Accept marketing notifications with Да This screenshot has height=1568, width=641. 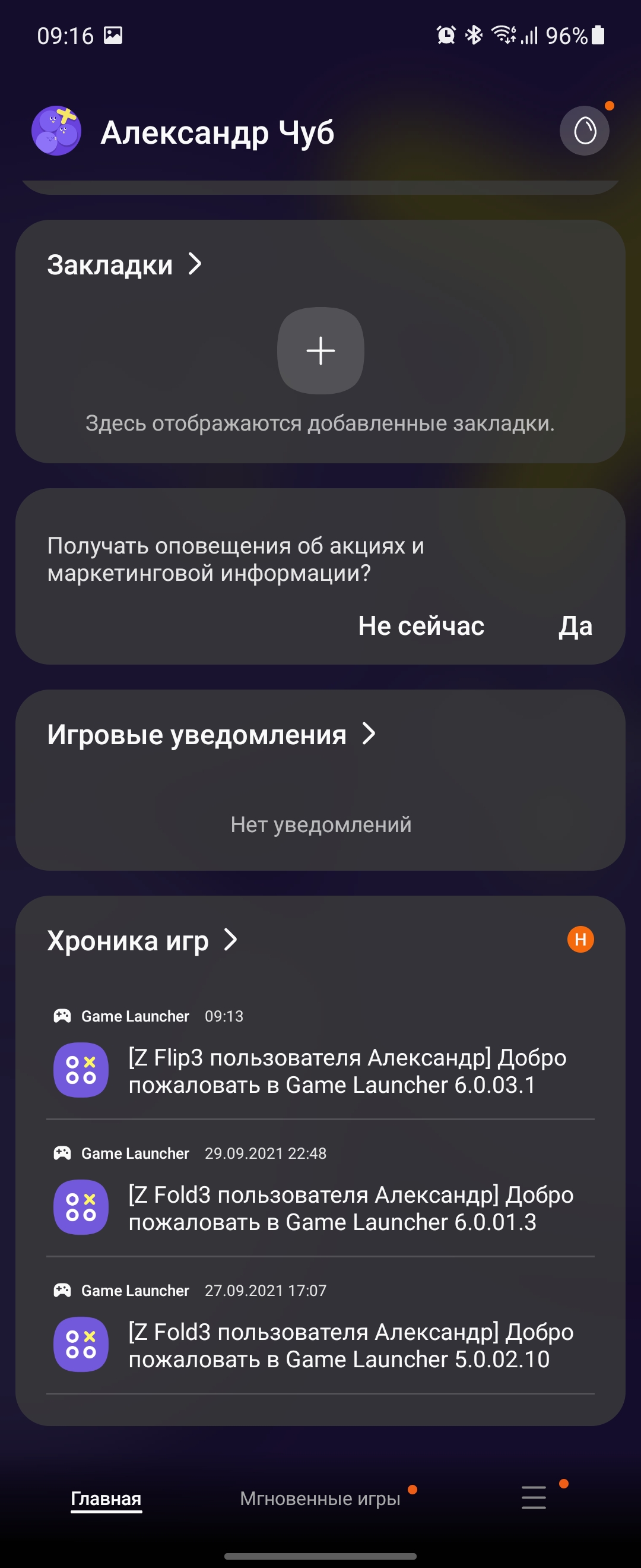click(575, 626)
